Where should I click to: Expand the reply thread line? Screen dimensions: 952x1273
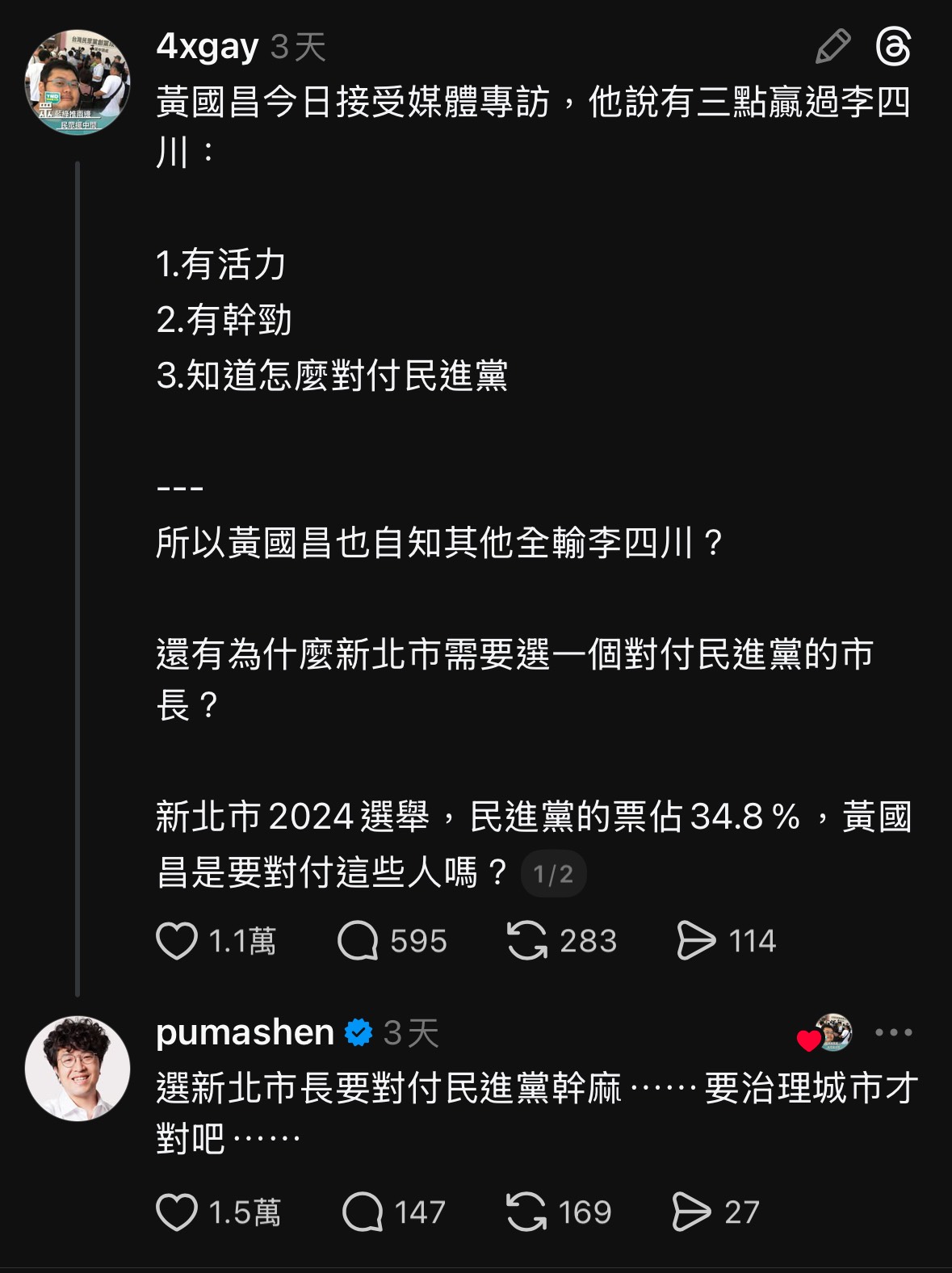78,565
